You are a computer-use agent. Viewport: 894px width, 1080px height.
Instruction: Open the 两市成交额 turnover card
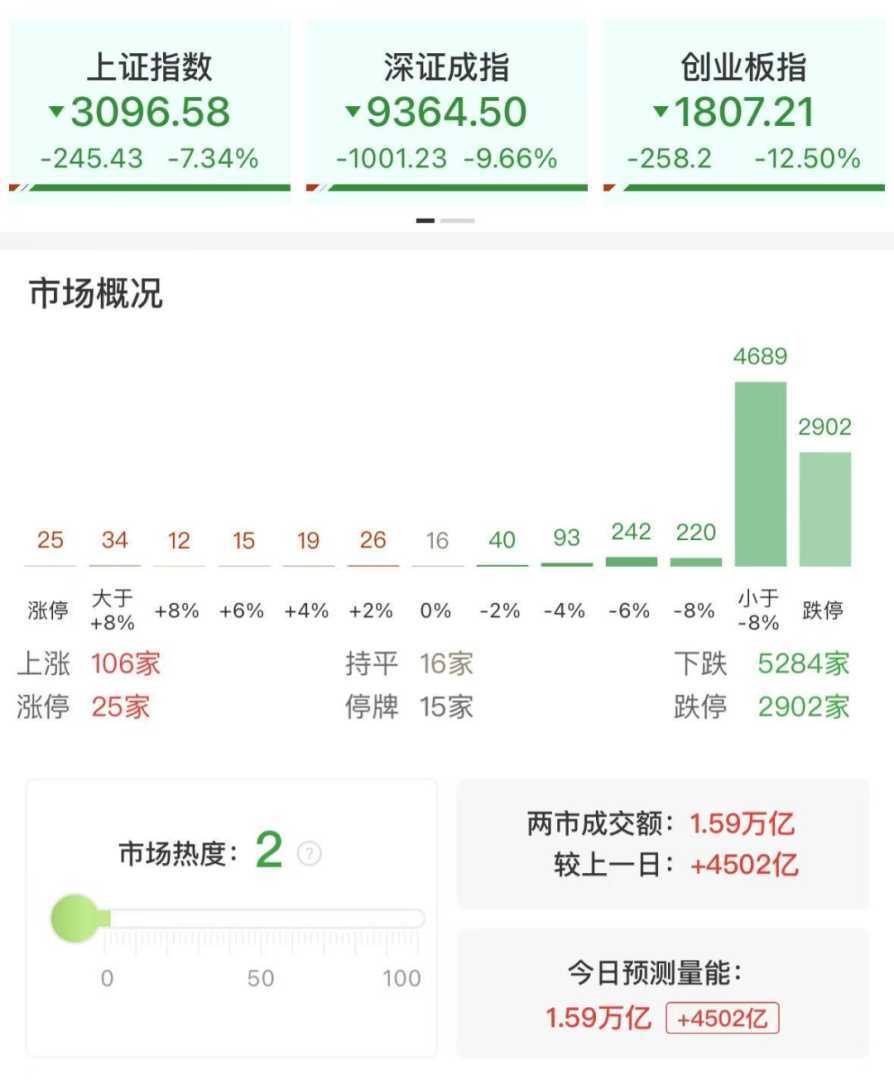[662, 844]
